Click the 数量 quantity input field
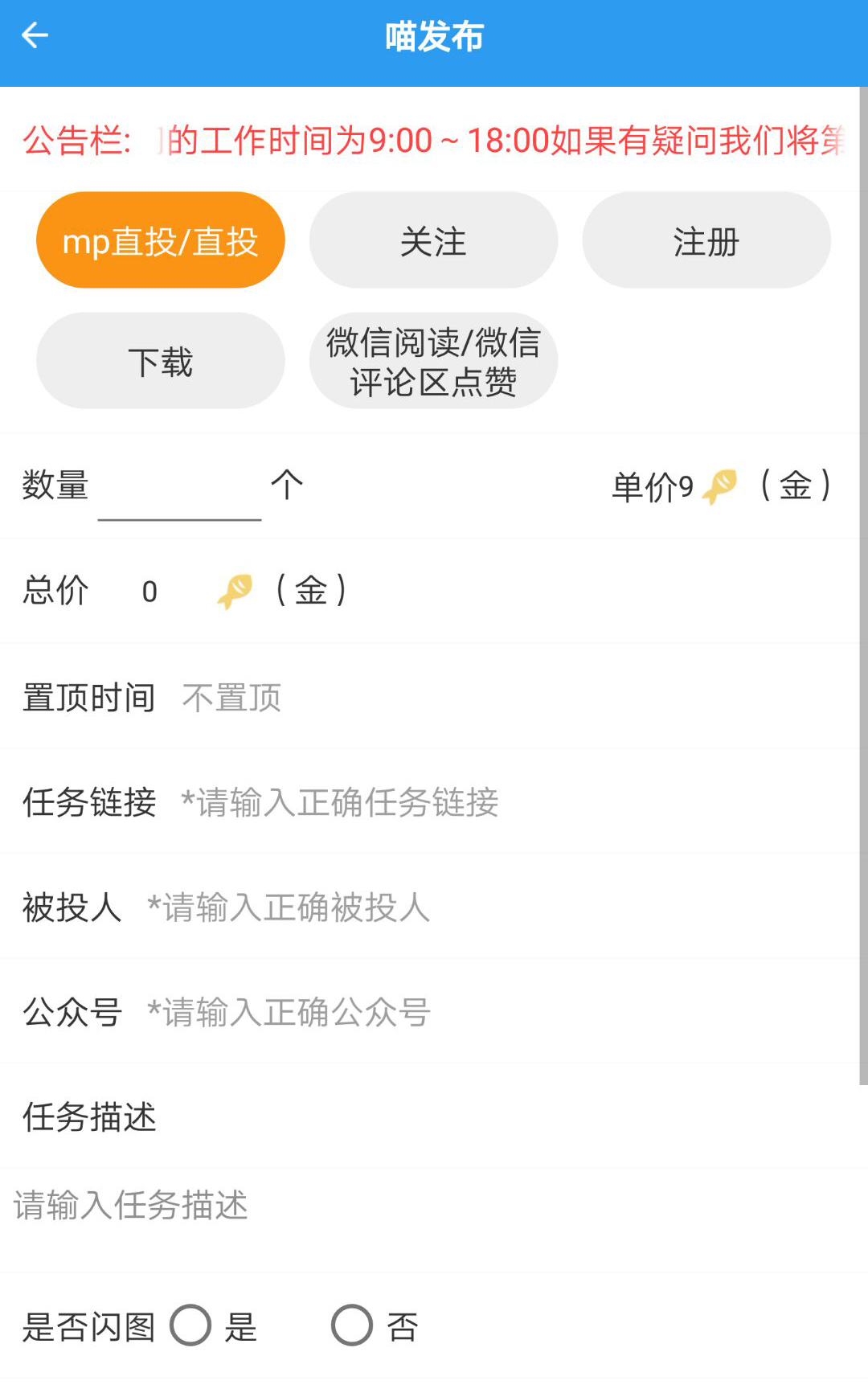The height and width of the screenshot is (1397, 868). [178, 490]
